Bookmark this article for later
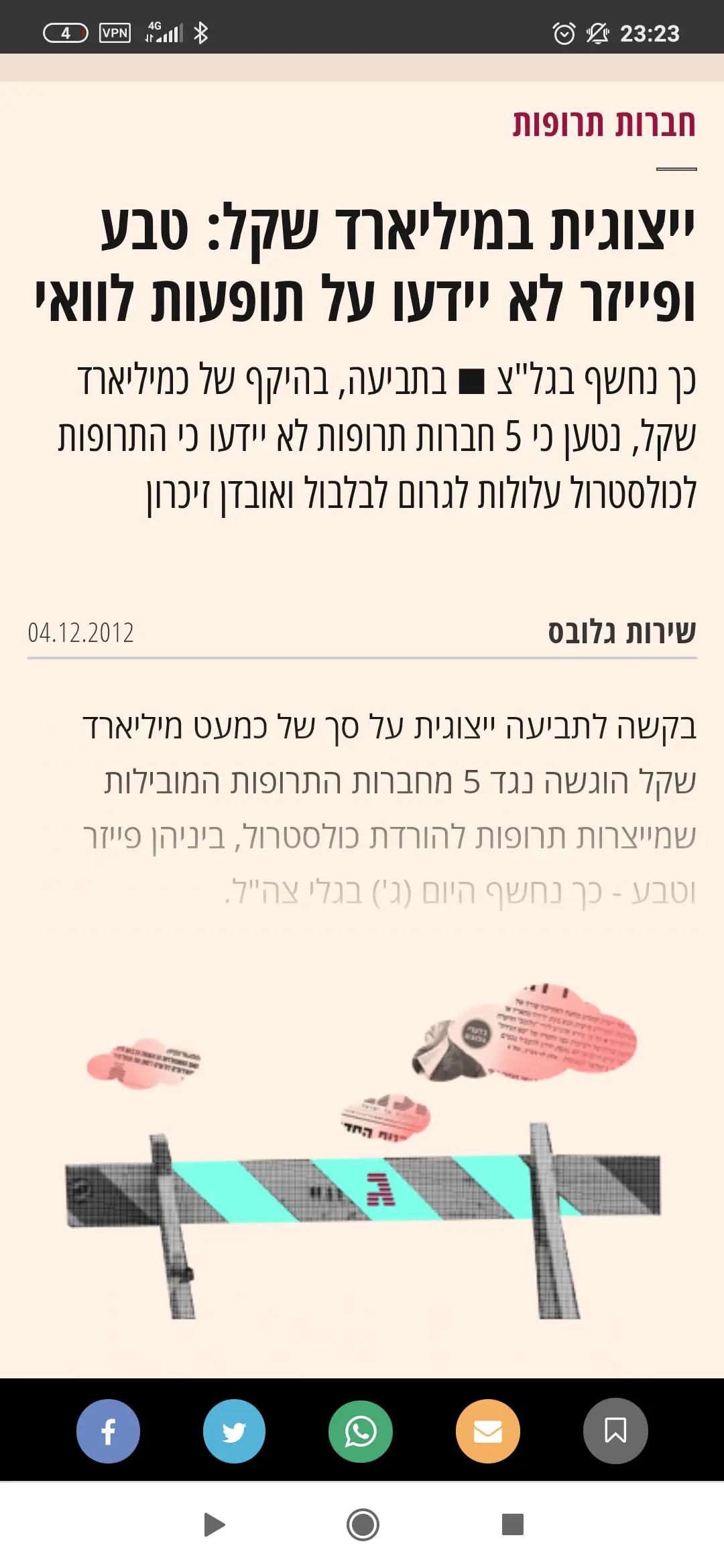This screenshot has width=724, height=1568. tap(615, 1431)
